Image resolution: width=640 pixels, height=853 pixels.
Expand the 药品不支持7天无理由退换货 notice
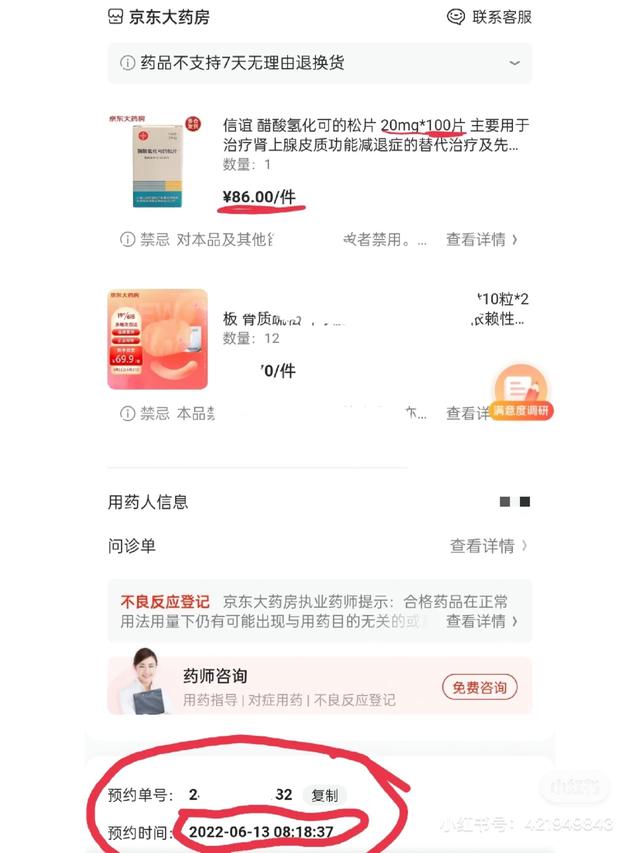tap(514, 63)
